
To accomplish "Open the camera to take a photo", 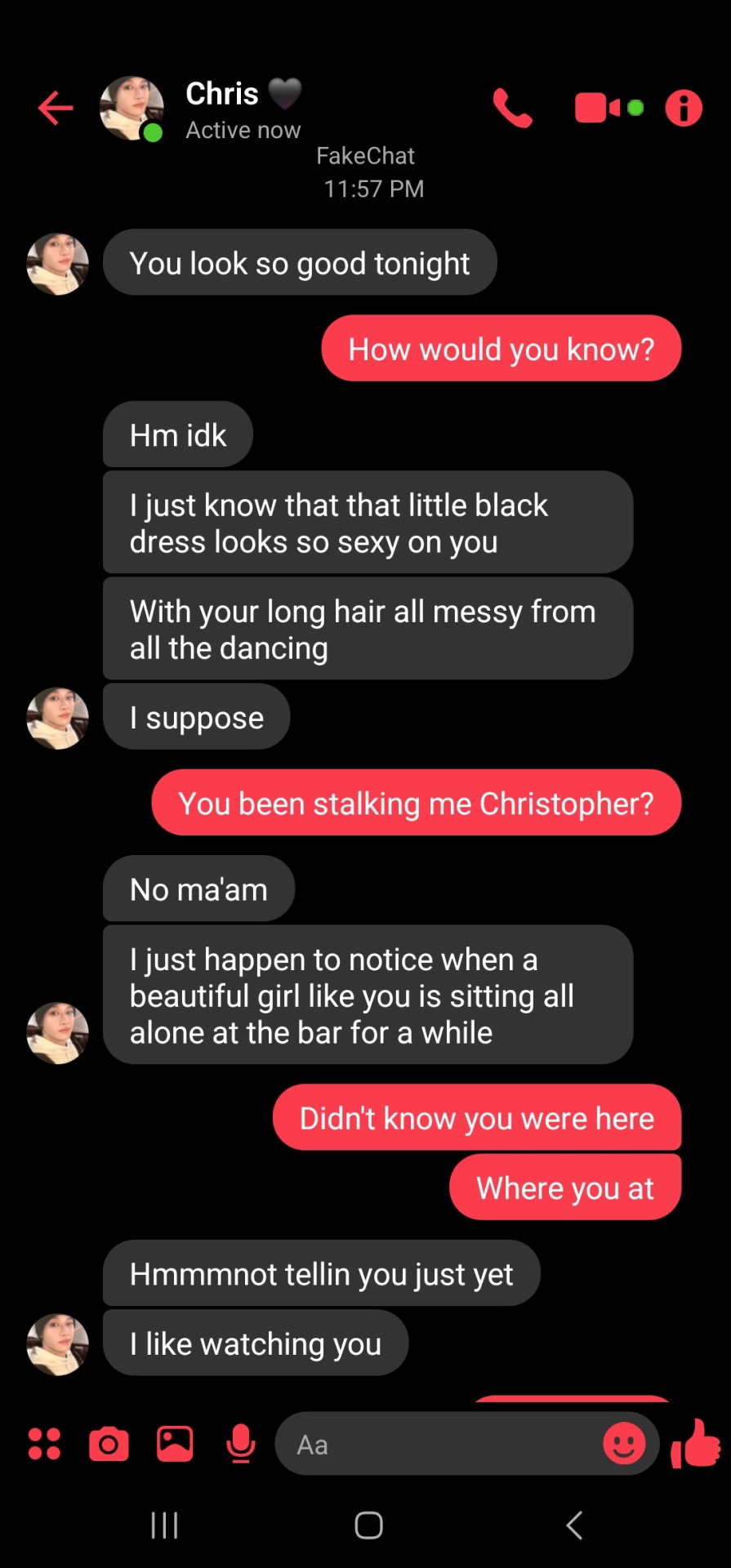I will click(109, 1444).
